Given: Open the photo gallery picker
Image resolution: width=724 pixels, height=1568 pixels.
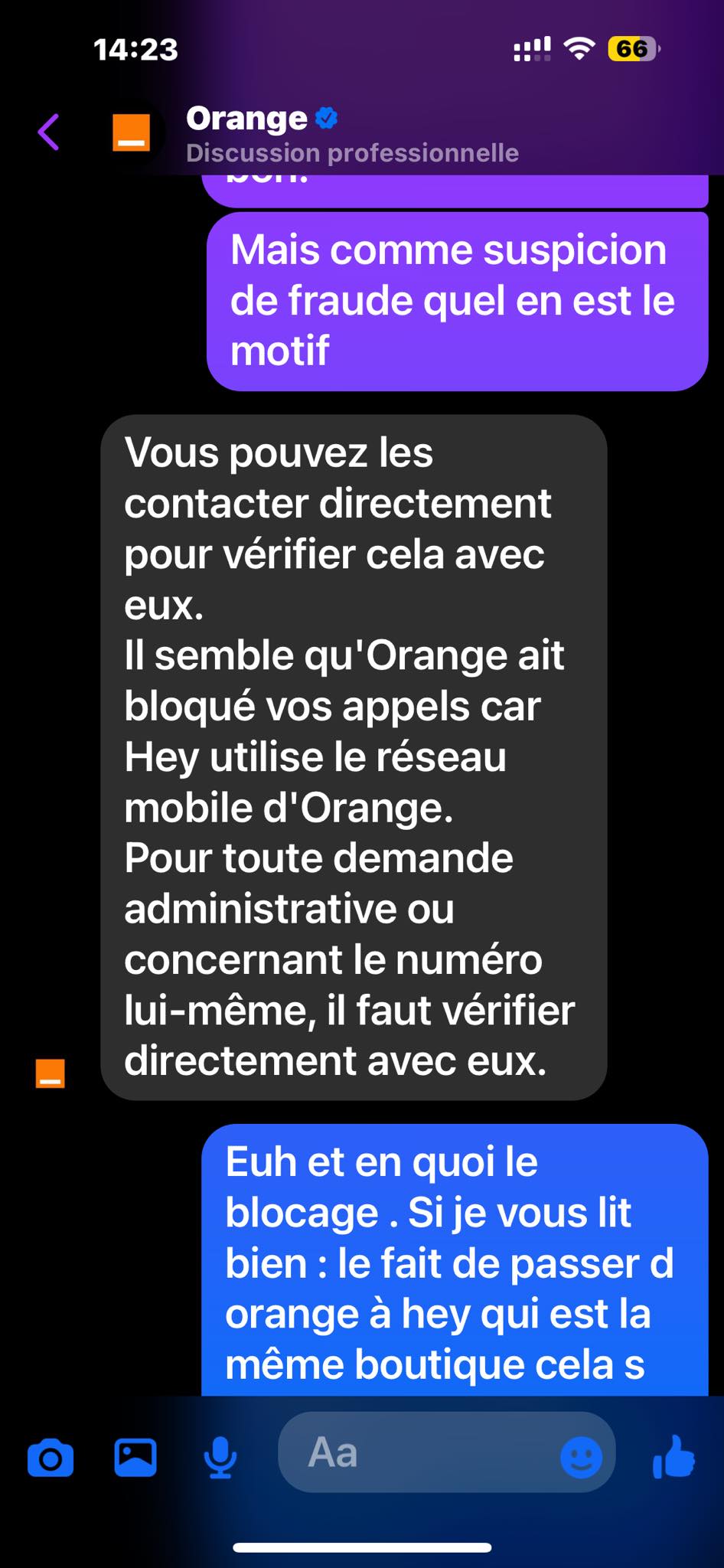Looking at the screenshot, I should 135,1457.
